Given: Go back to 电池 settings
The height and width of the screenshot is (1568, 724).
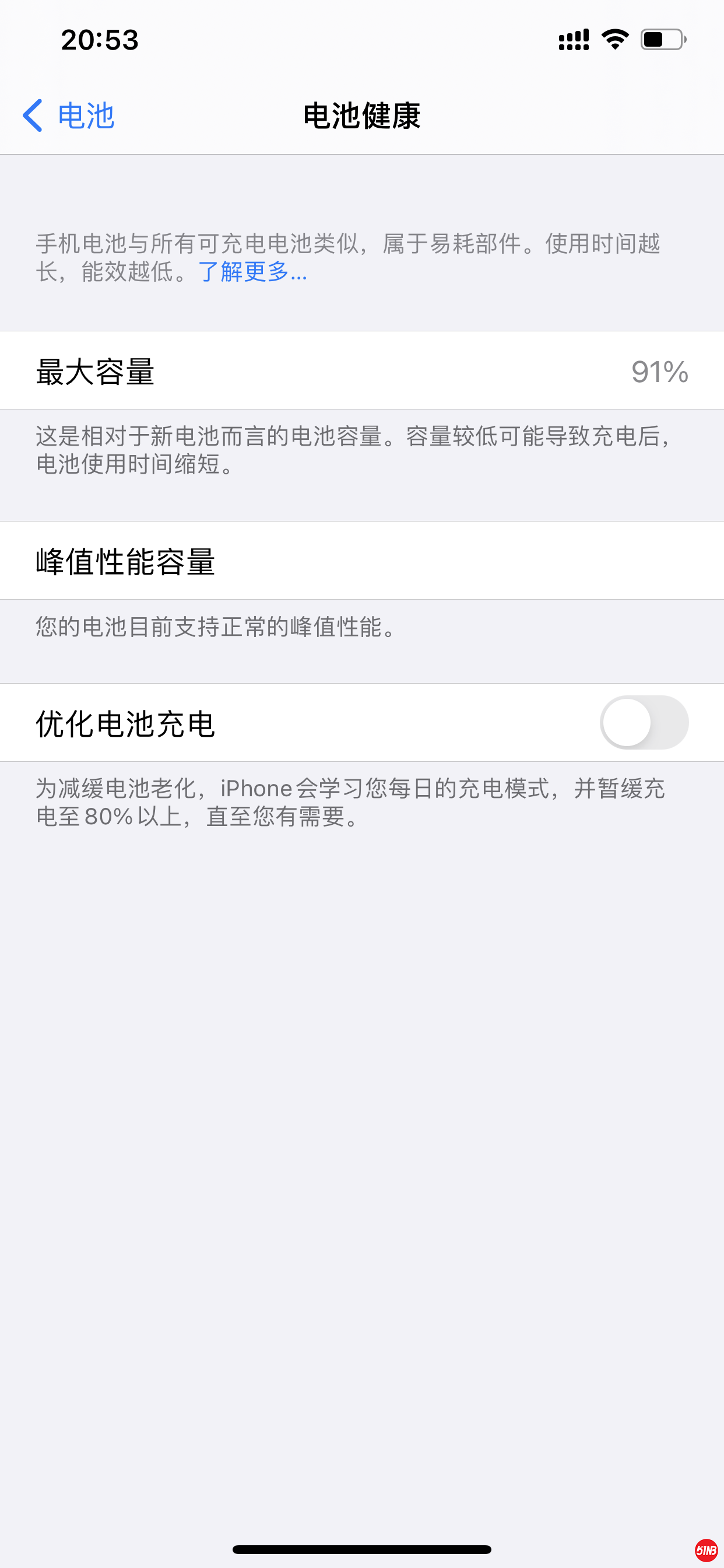Looking at the screenshot, I should point(68,116).
